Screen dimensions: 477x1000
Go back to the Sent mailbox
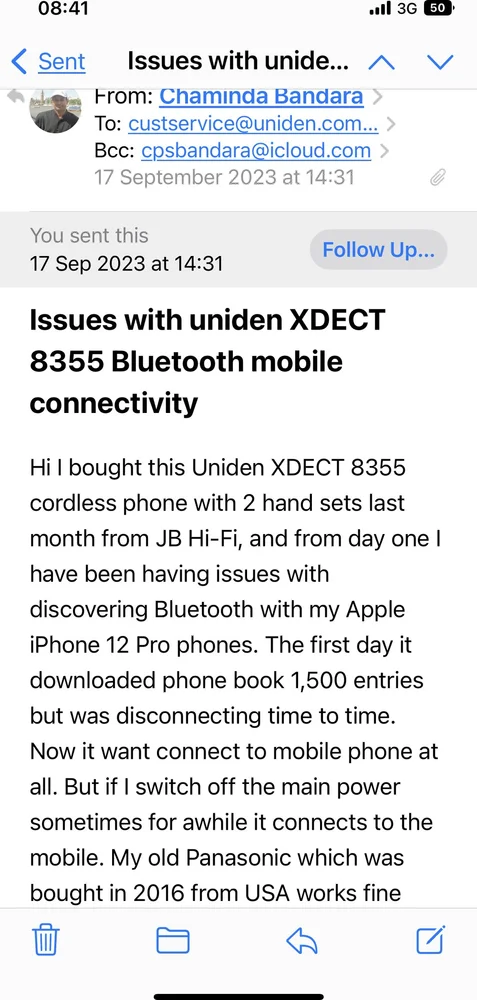(x=49, y=62)
